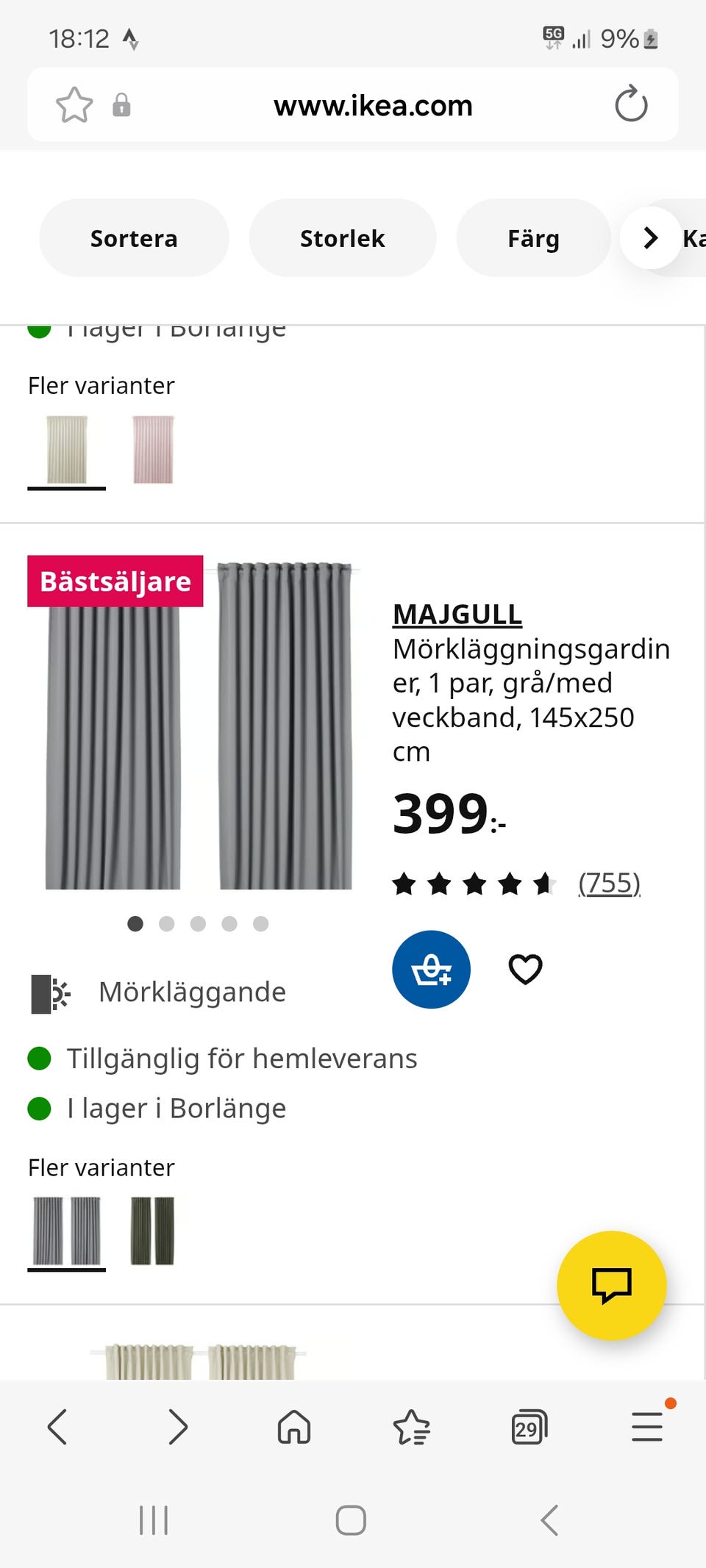Open browser bookmarks via the star icon
Image resolution: width=706 pixels, height=1568 pixels.
412,1427
